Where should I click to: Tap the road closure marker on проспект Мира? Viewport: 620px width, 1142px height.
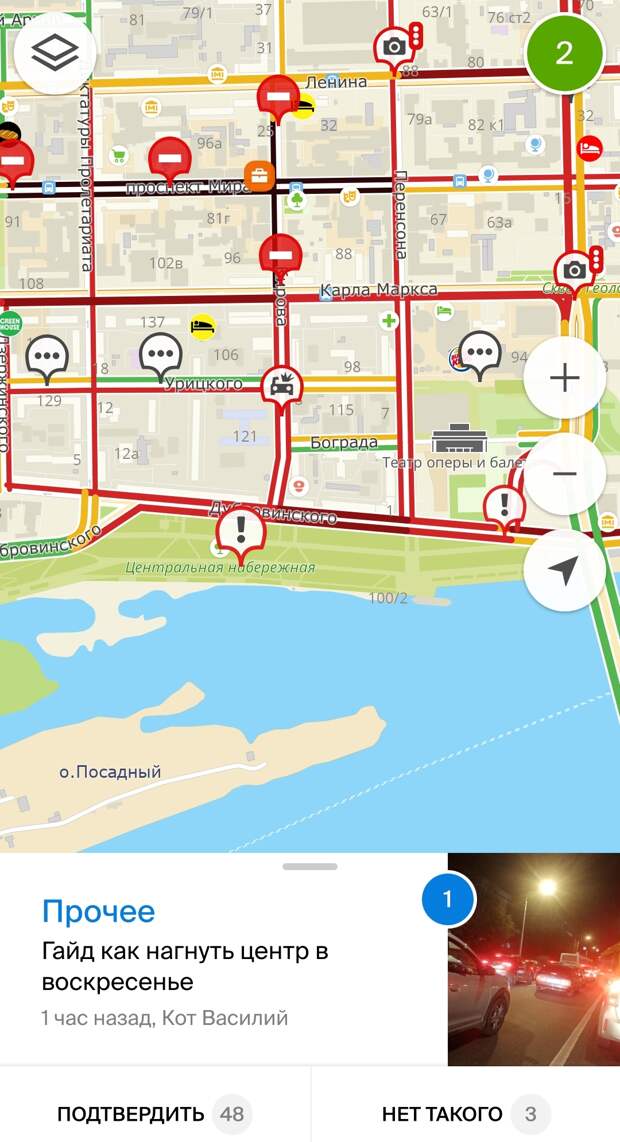[x=169, y=158]
